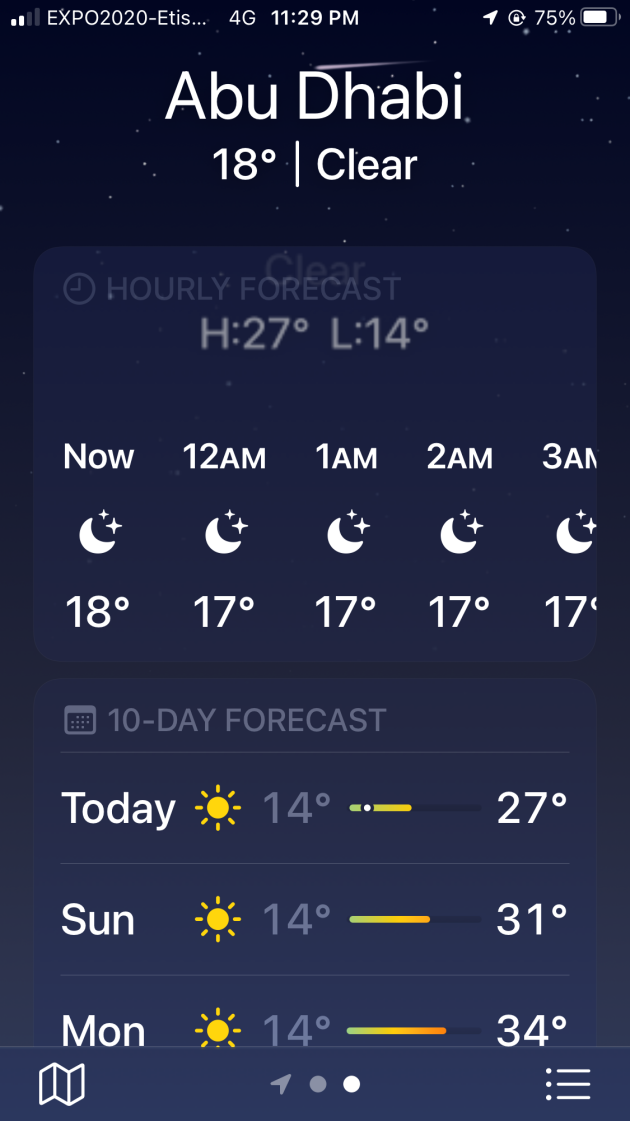Jump to the current location page dot
This screenshot has width=630, height=1121.
click(281, 1085)
